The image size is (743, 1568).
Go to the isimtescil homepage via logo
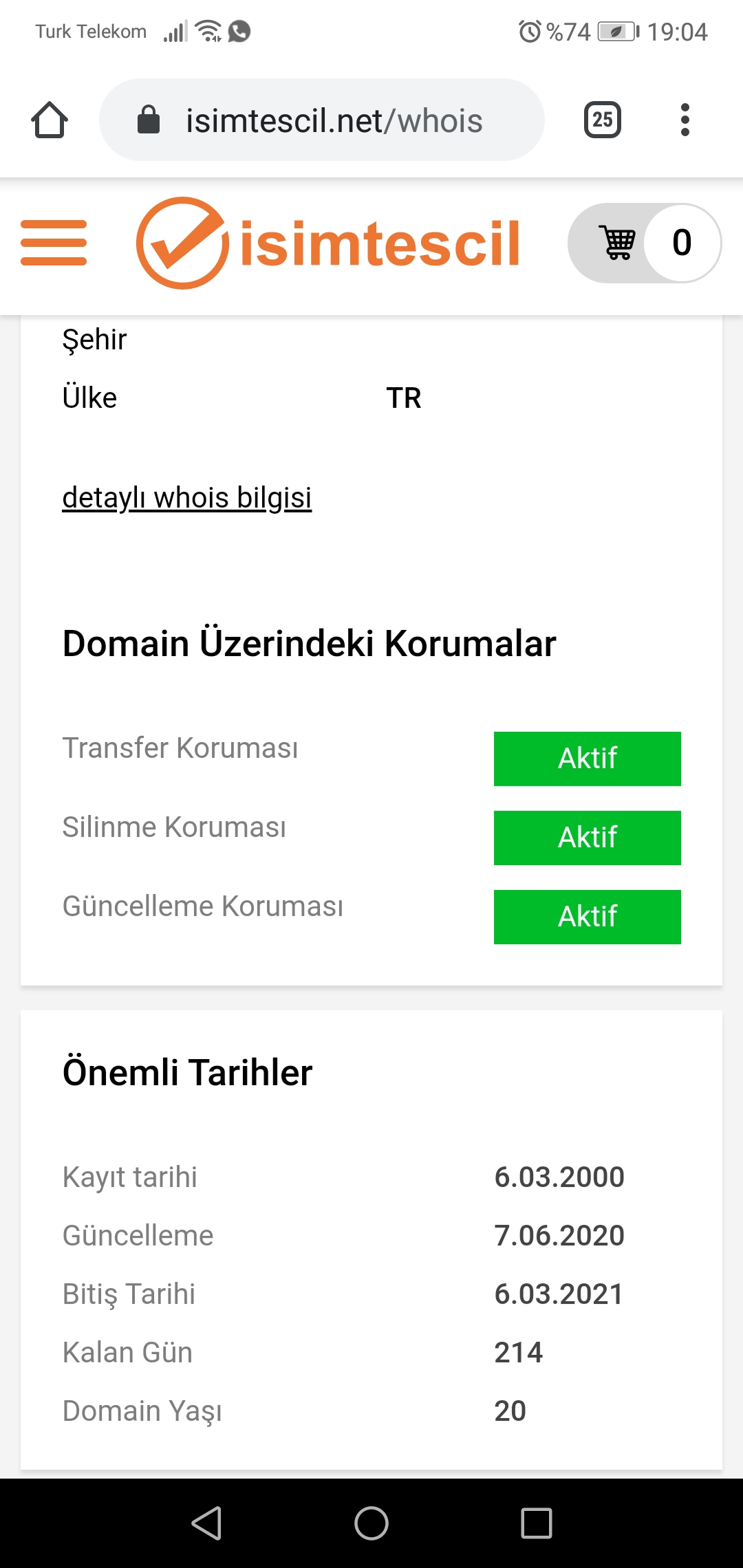pos(328,243)
